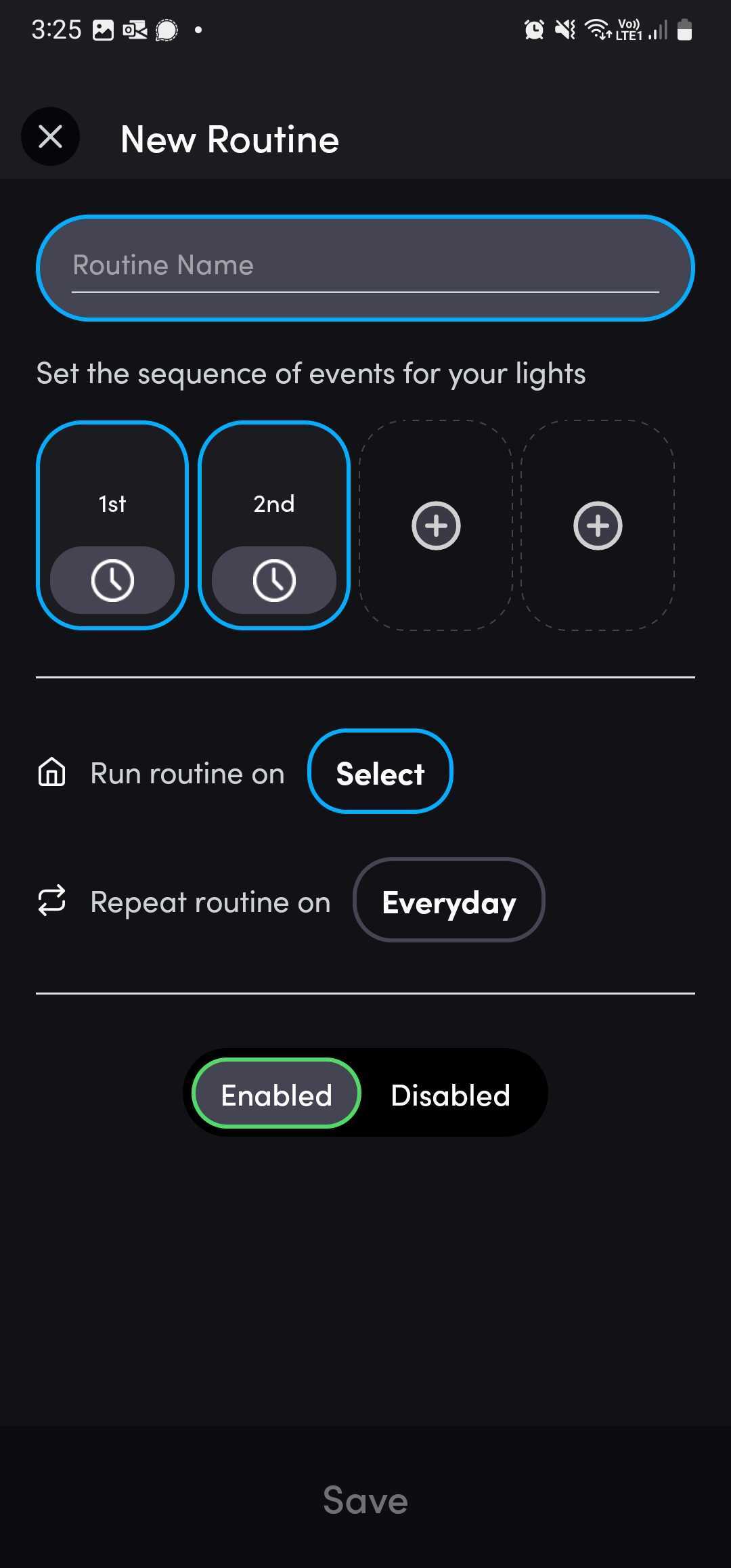731x1568 pixels.
Task: Tap Select next to Run routine on
Action: (x=380, y=772)
